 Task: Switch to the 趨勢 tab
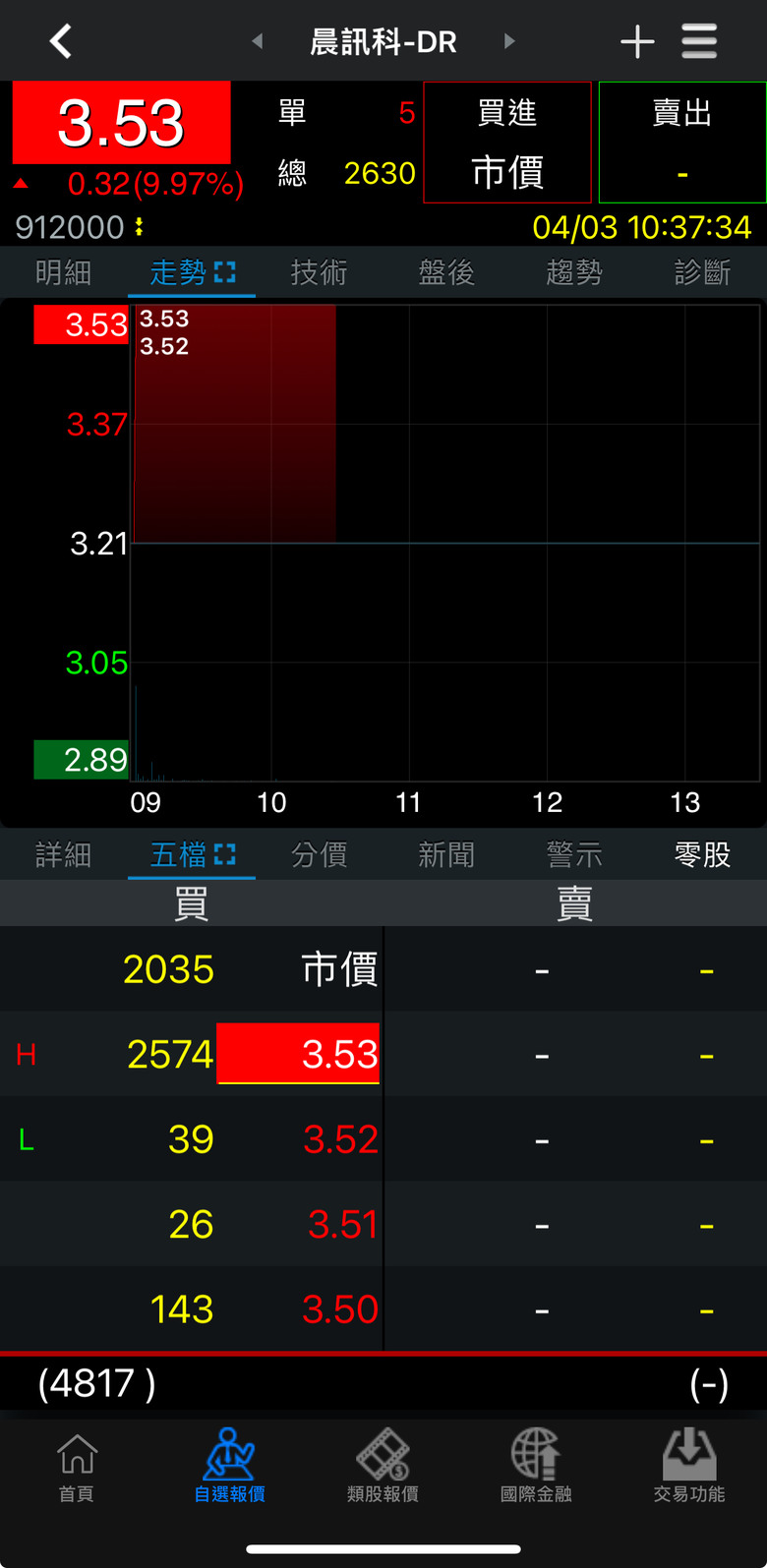click(575, 272)
